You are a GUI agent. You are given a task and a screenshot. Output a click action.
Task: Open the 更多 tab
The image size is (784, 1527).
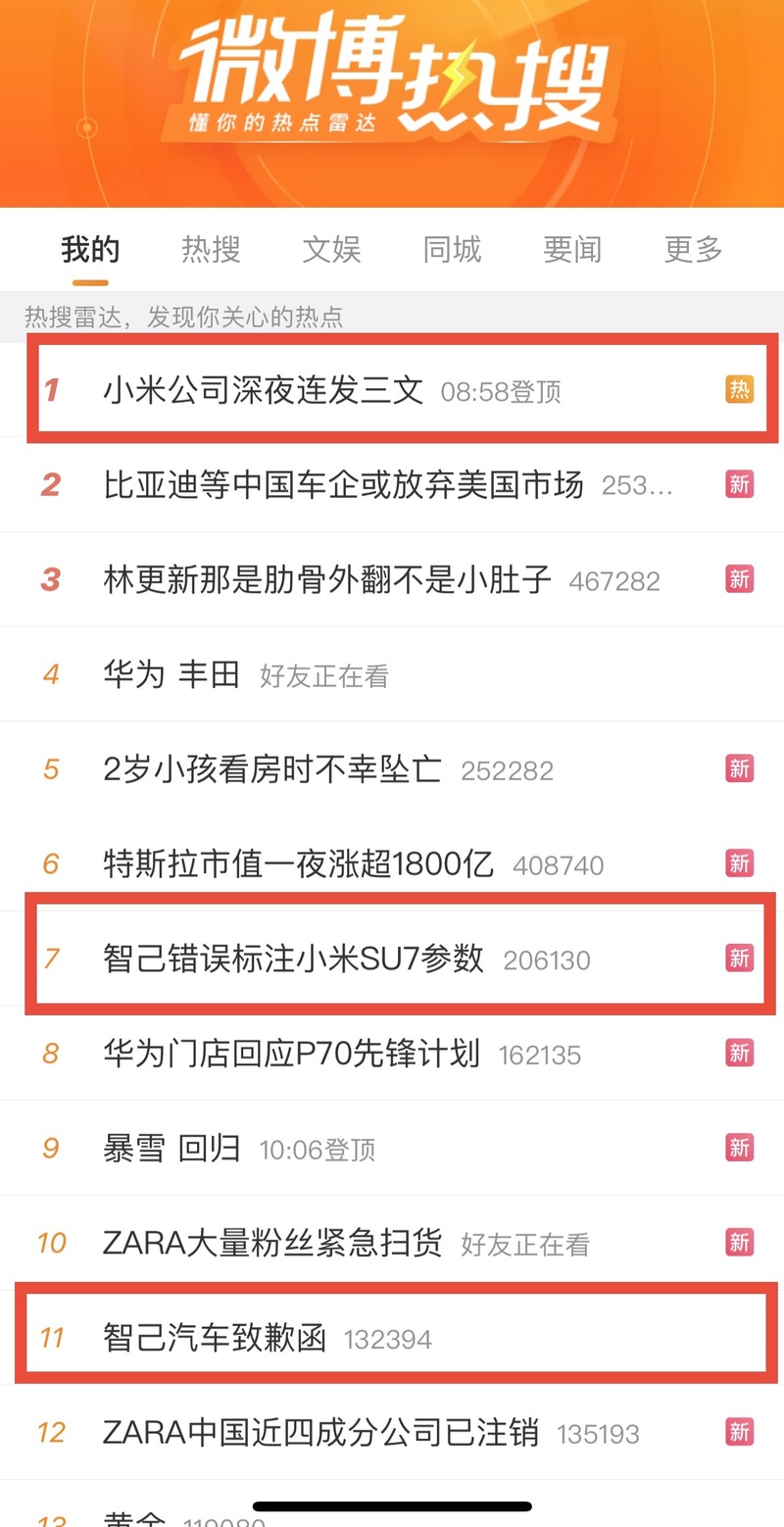click(x=693, y=250)
